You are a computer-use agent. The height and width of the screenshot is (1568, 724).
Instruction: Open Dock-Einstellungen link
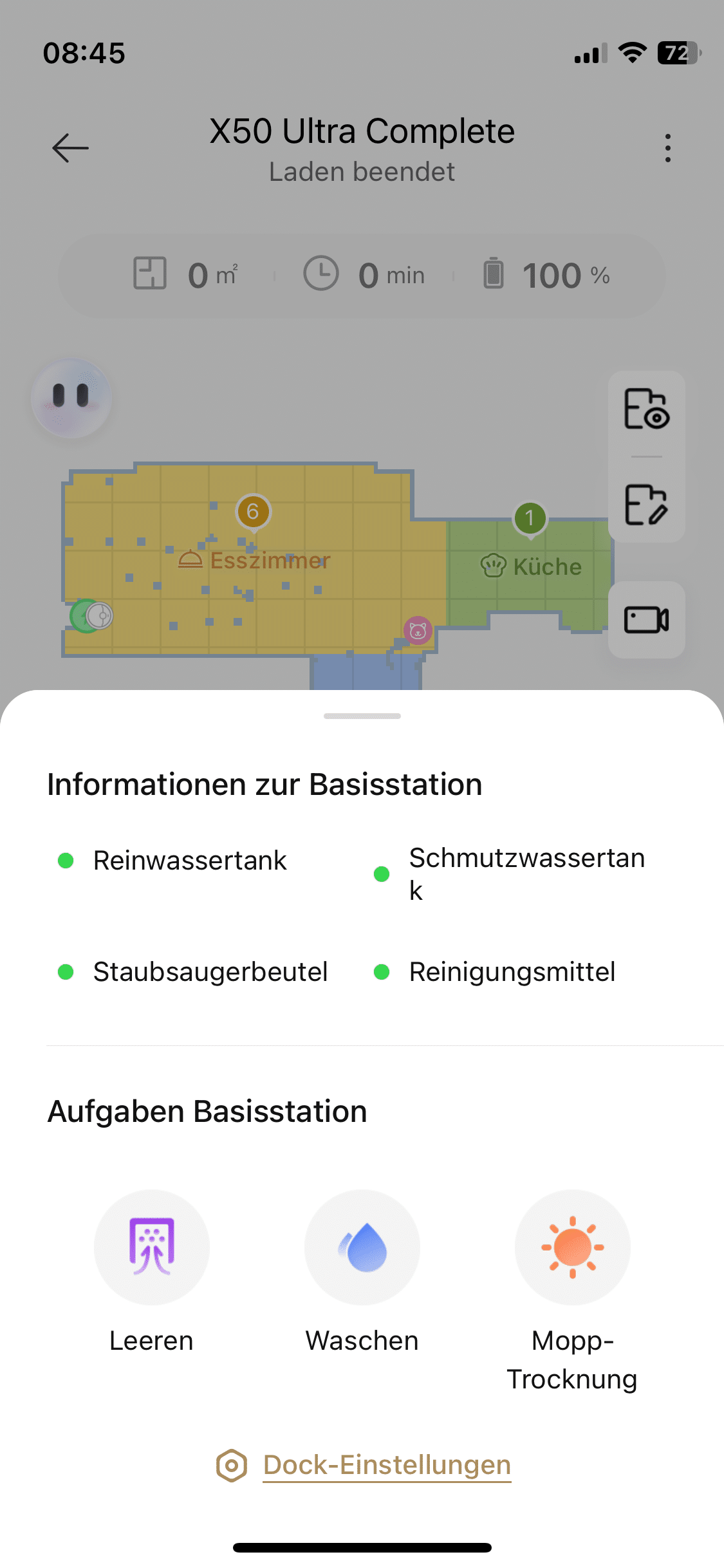tap(386, 1465)
